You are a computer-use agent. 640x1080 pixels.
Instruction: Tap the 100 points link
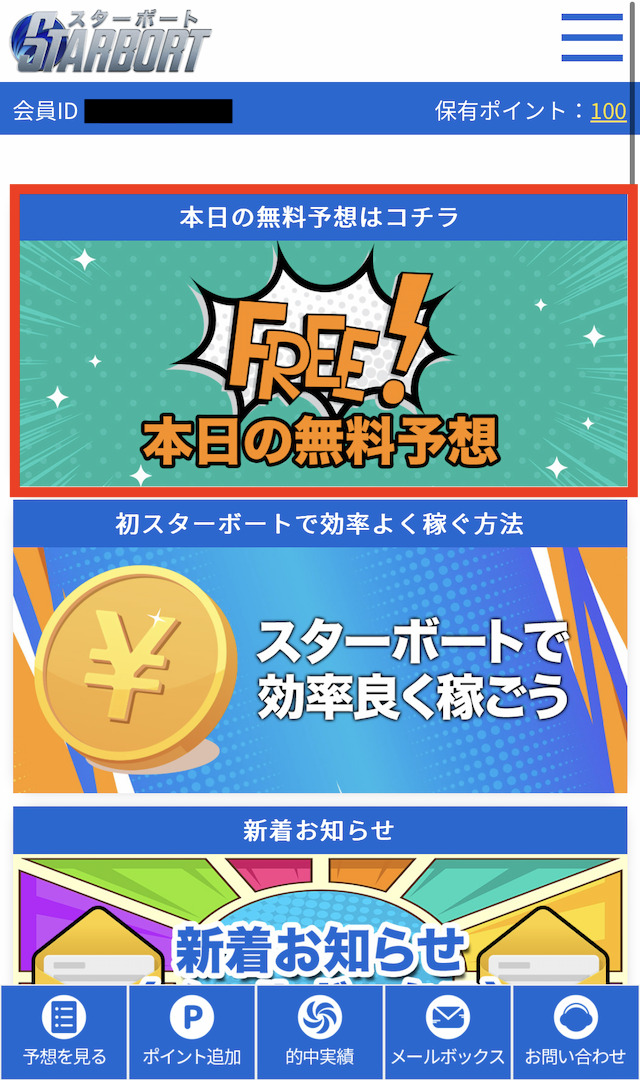[608, 111]
